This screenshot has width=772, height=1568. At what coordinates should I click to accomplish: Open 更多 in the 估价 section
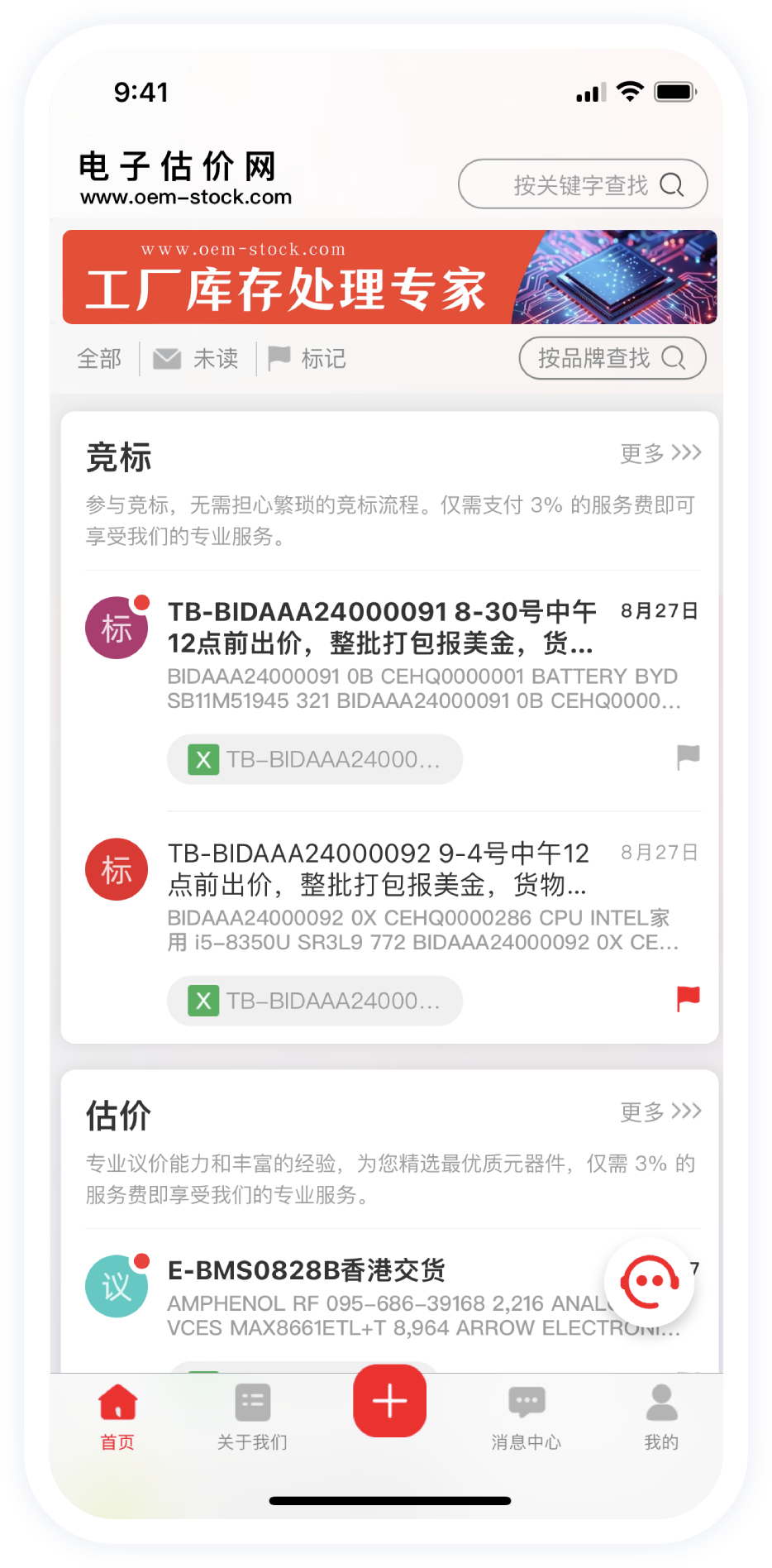click(x=660, y=1111)
